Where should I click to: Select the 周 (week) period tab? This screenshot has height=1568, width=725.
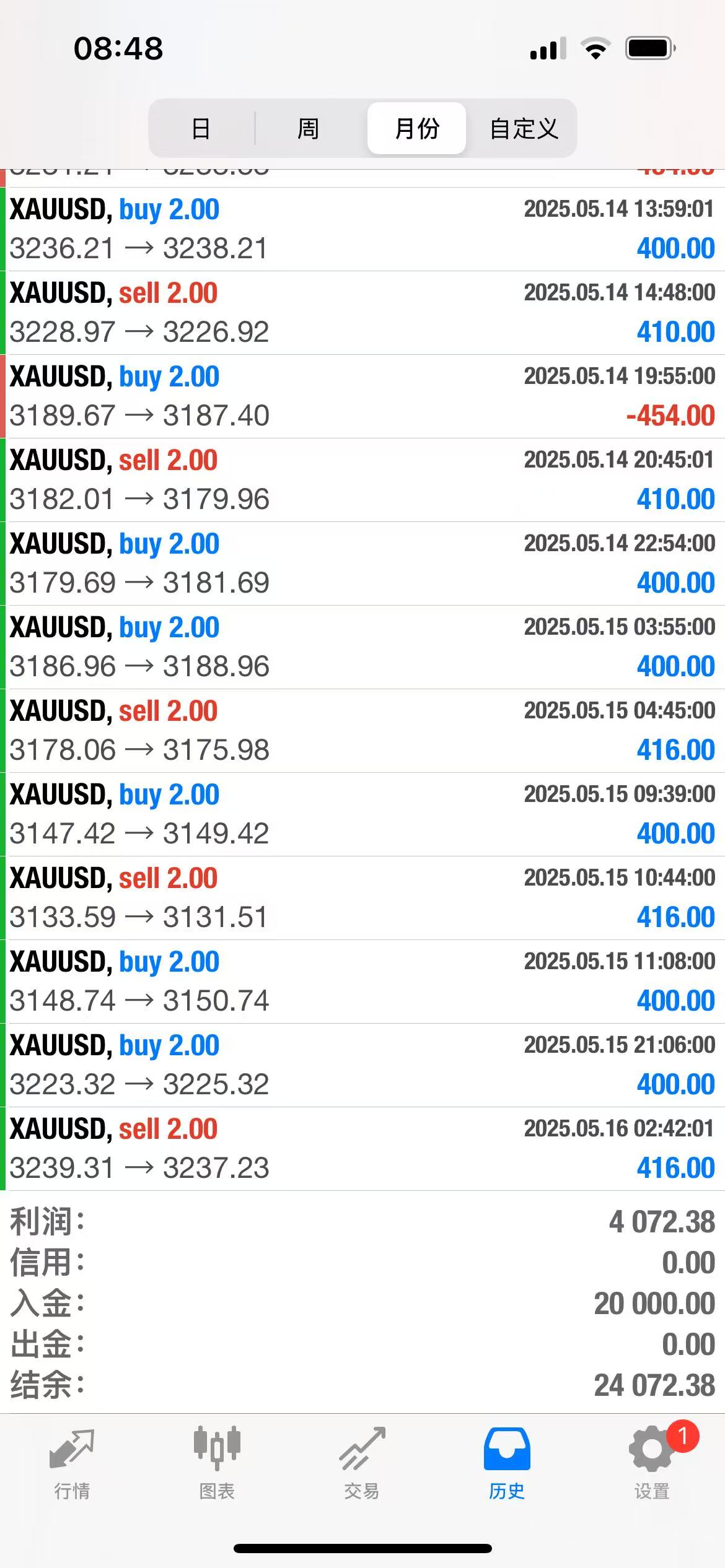pyautogui.click(x=308, y=128)
